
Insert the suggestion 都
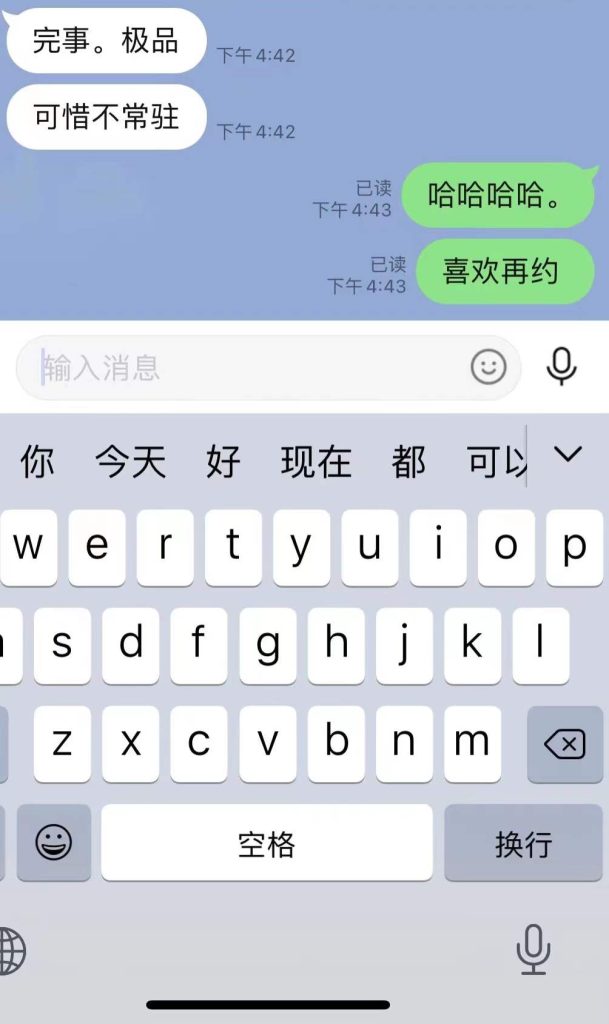pyautogui.click(x=408, y=462)
